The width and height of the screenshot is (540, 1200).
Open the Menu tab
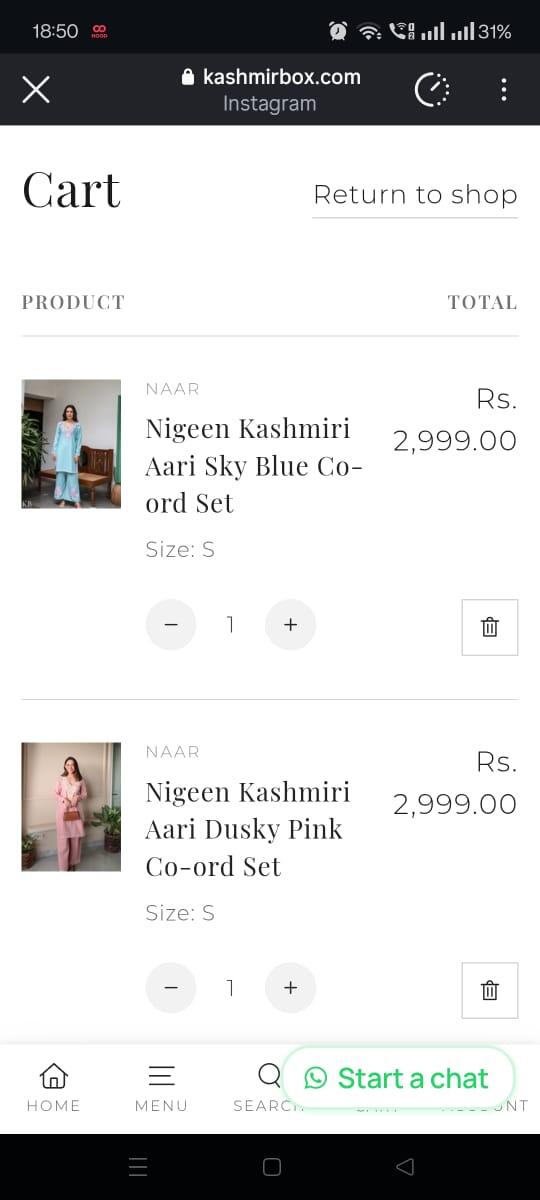click(x=161, y=1088)
